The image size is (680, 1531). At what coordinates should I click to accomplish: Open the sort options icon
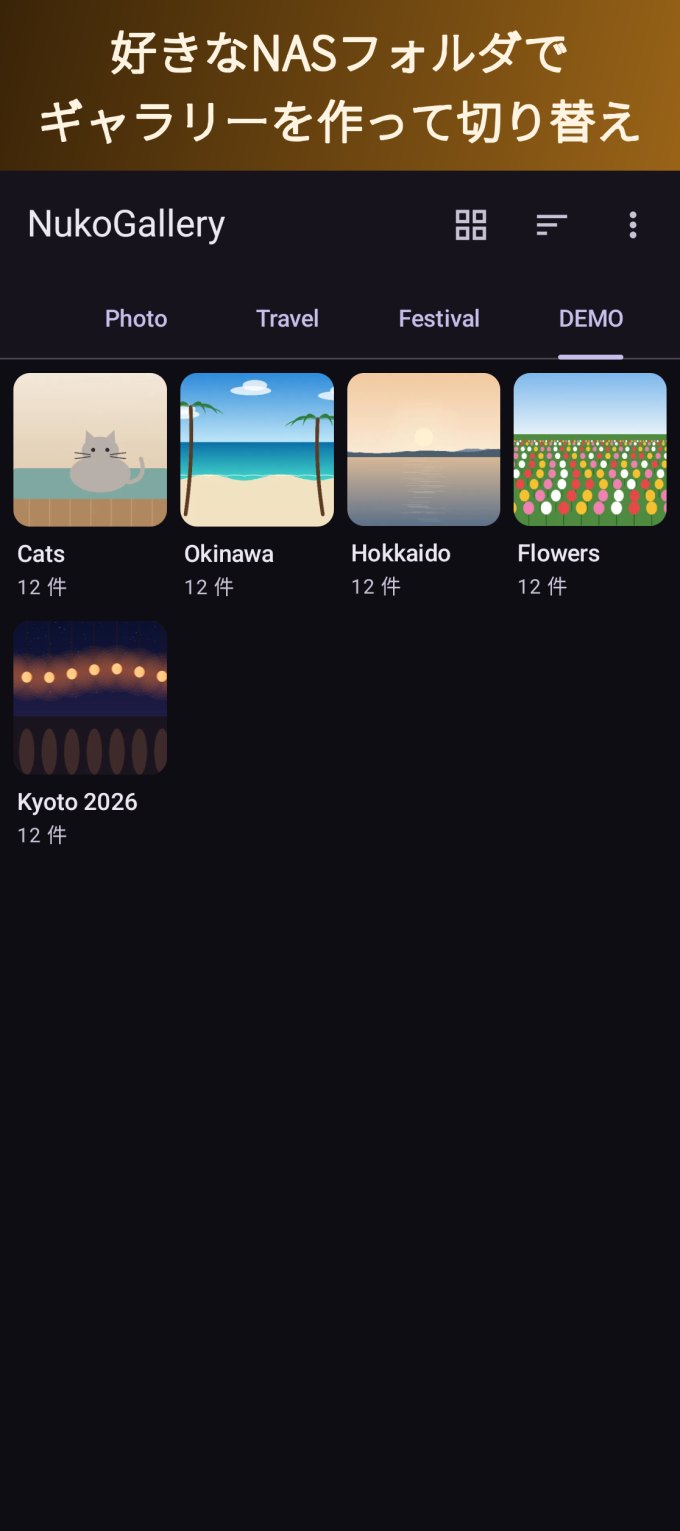[x=551, y=225]
